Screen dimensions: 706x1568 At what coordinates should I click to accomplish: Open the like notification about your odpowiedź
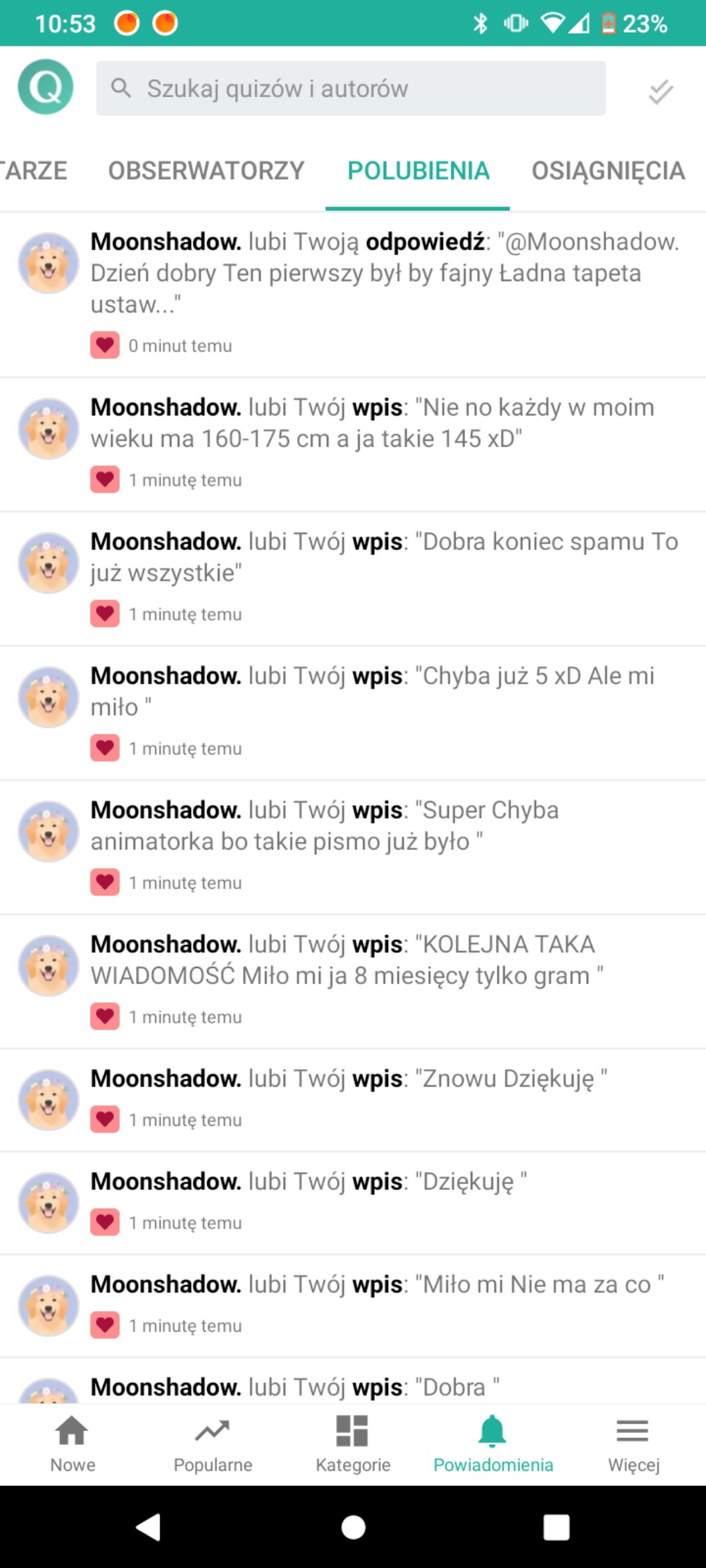pos(353,294)
